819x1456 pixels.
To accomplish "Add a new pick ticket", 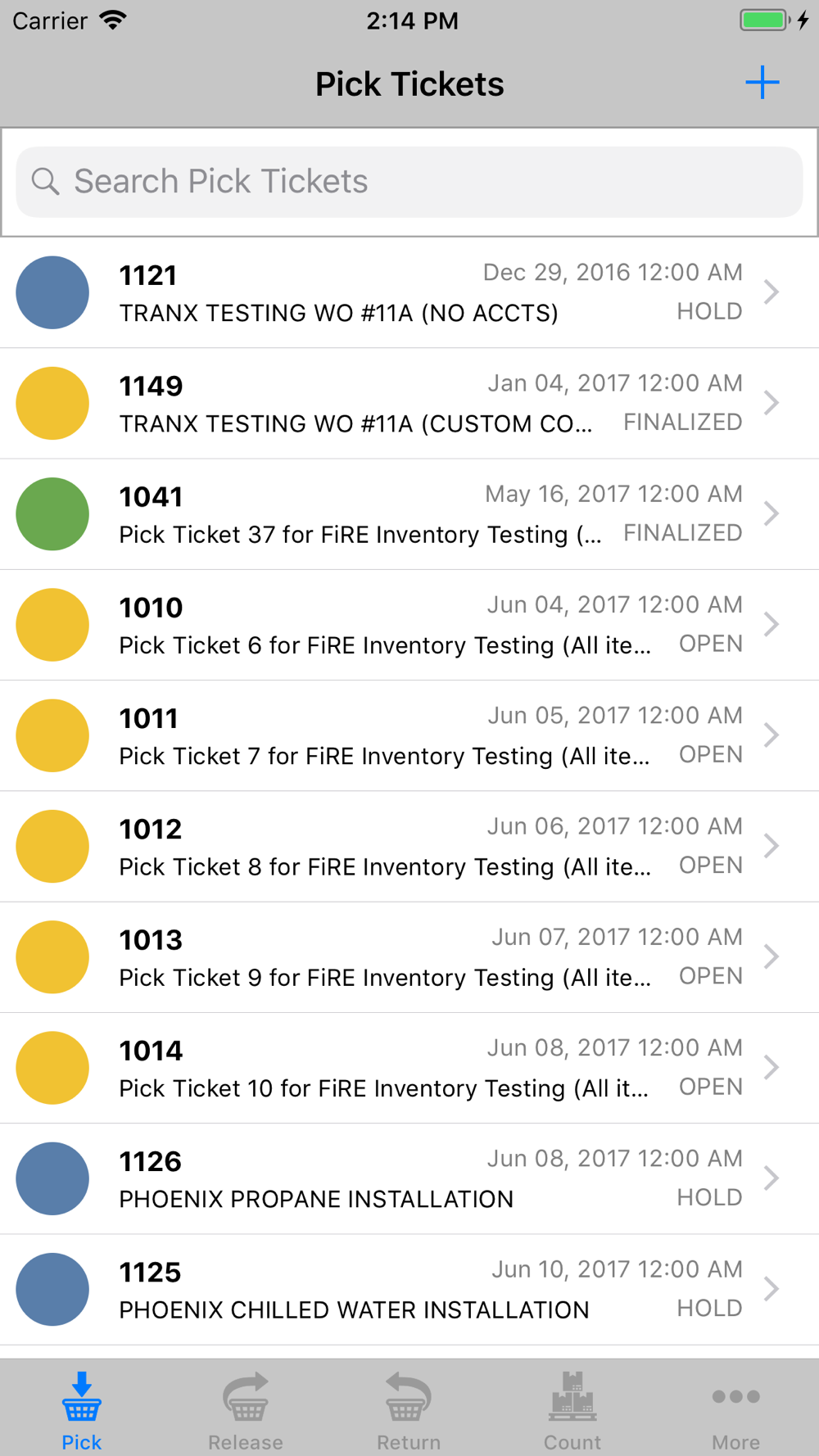I will point(762,83).
